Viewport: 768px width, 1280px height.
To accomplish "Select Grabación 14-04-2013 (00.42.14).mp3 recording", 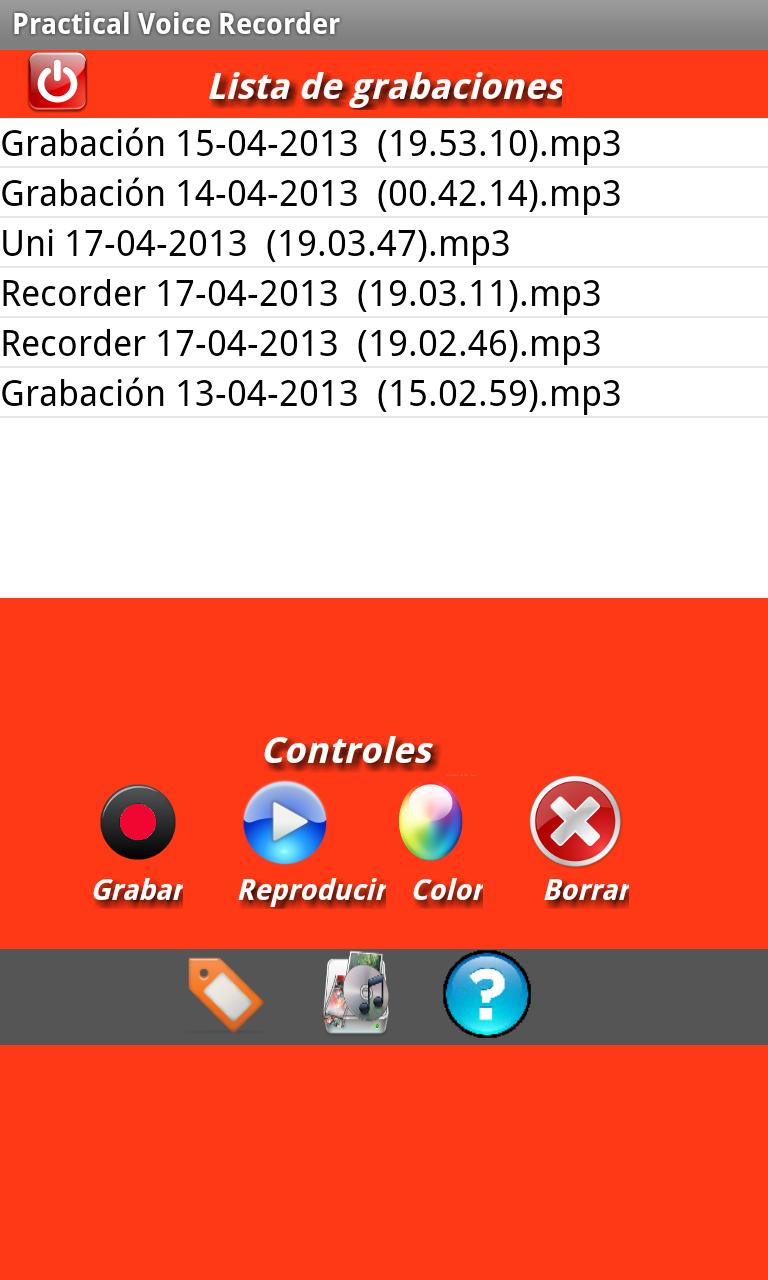I will pyautogui.click(x=310, y=192).
